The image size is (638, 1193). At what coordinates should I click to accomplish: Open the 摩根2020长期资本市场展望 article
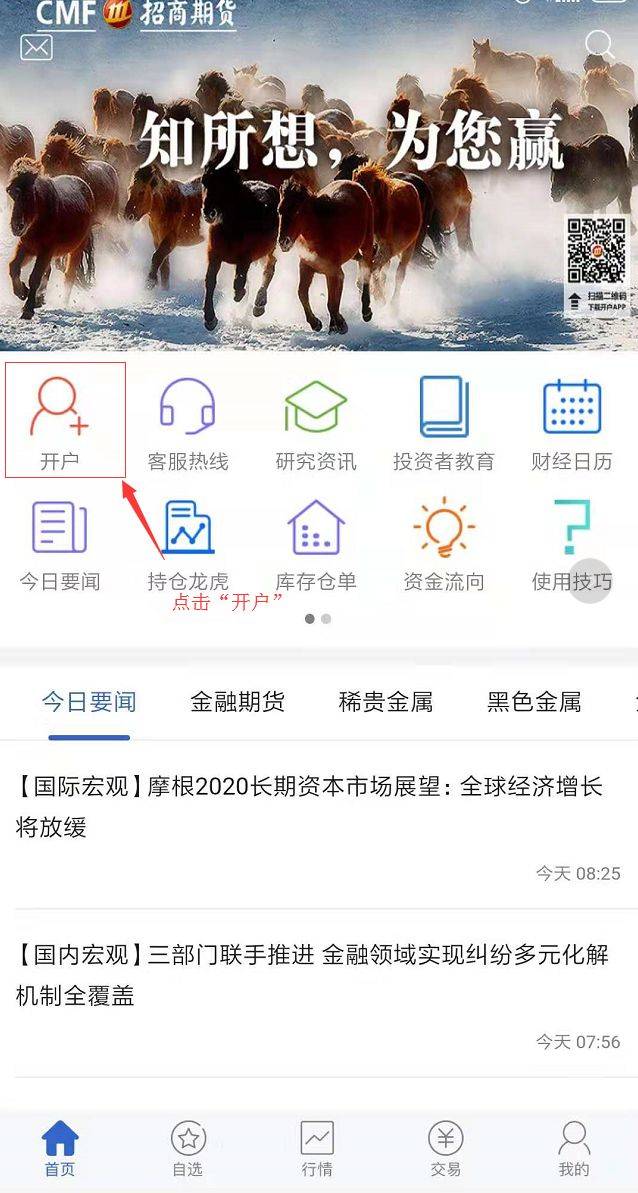pyautogui.click(x=310, y=806)
